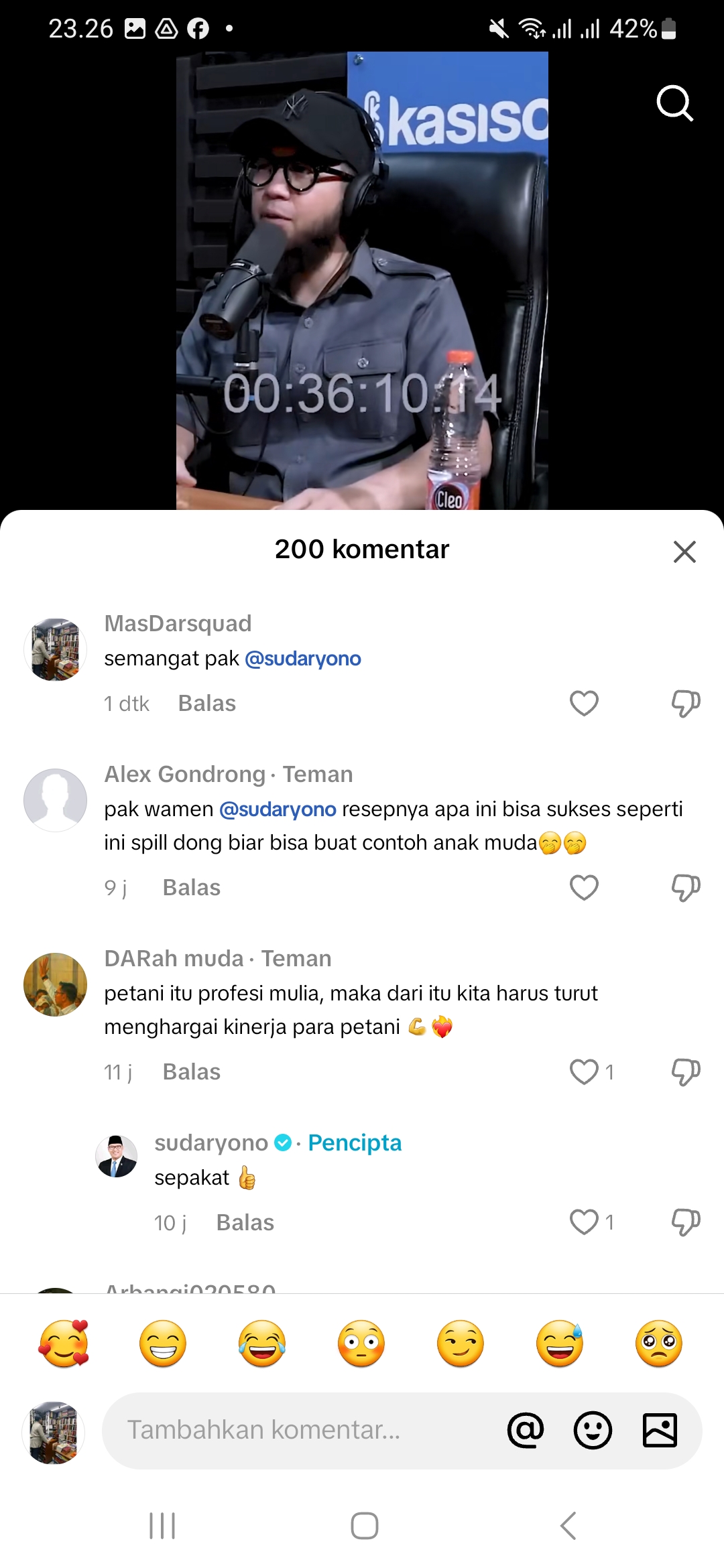This screenshot has width=724, height=1568.
Task: Open the search magnifier icon
Action: click(674, 103)
